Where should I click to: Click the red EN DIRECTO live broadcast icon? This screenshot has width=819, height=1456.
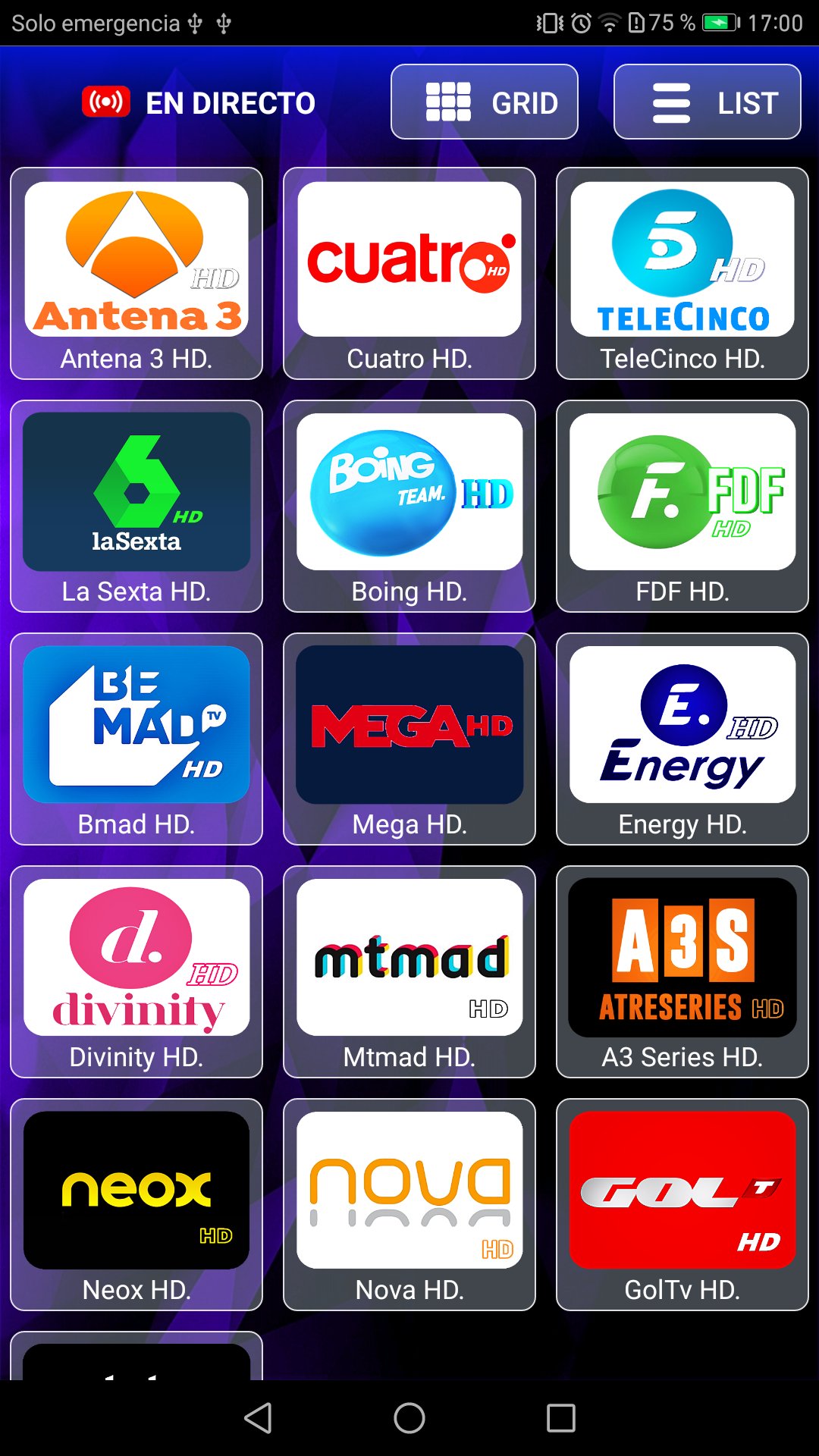(106, 101)
